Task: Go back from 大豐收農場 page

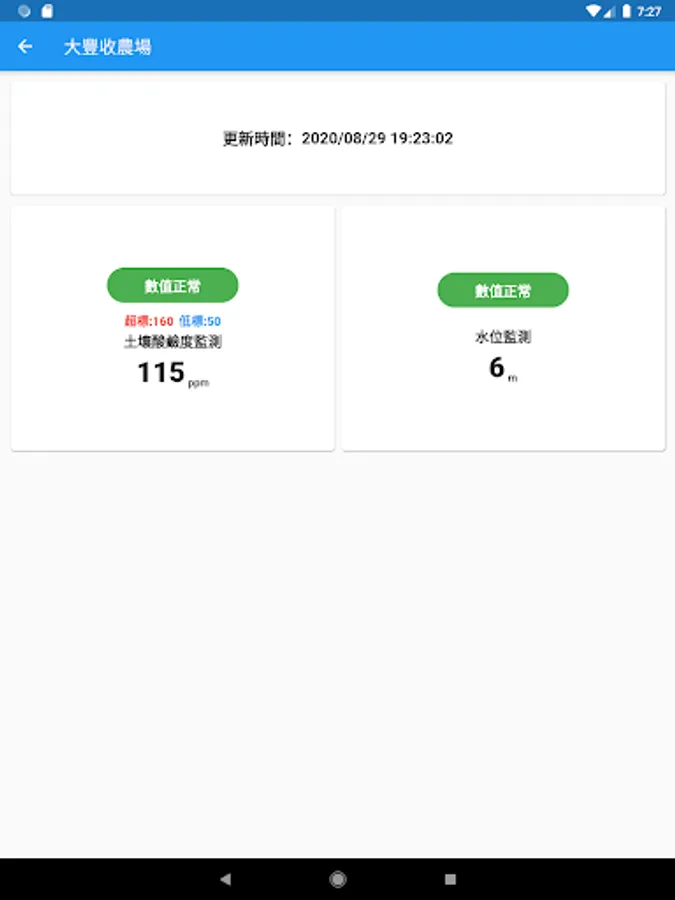Action: pyautogui.click(x=26, y=47)
